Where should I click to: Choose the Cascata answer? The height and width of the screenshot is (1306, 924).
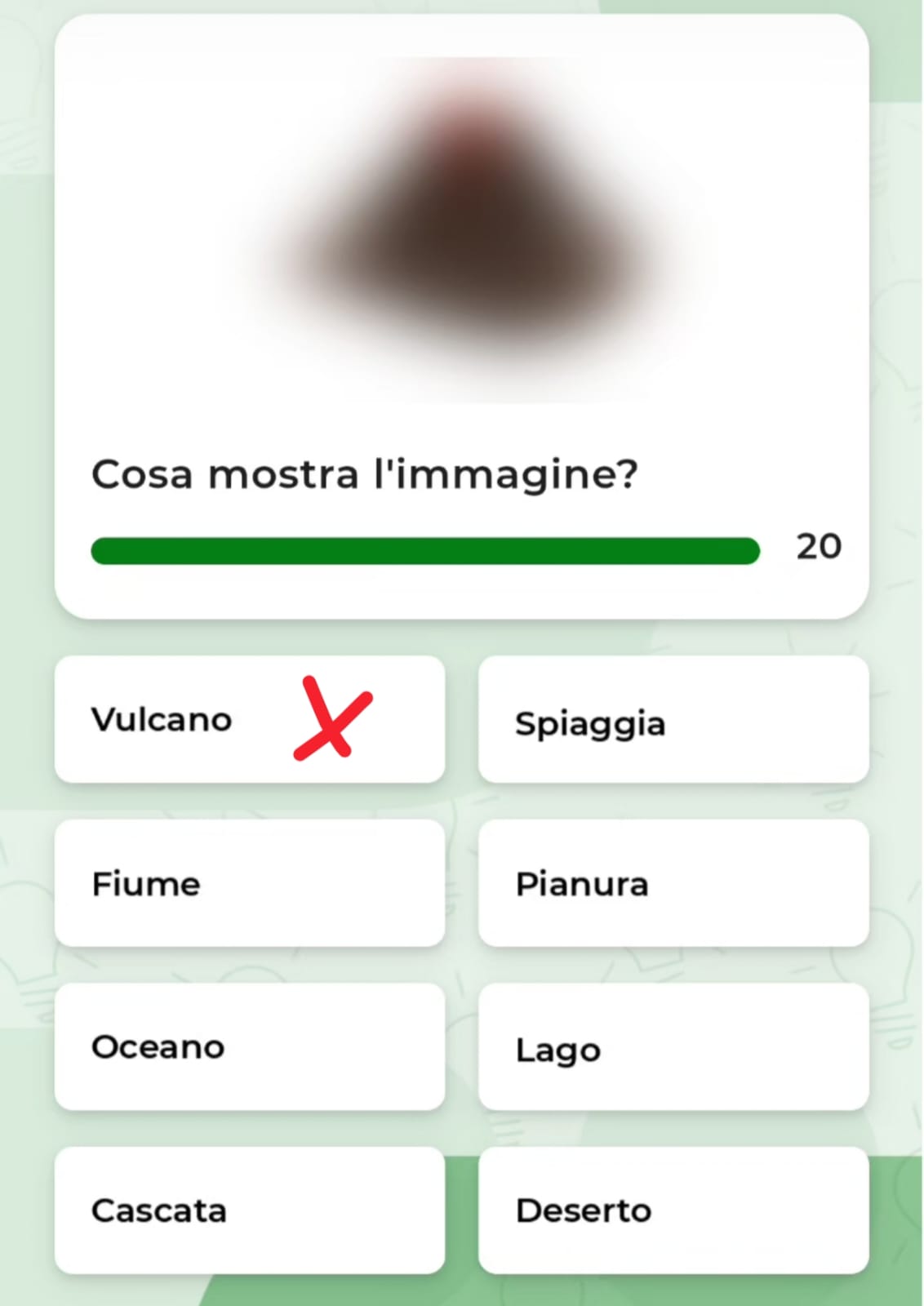(x=249, y=1210)
